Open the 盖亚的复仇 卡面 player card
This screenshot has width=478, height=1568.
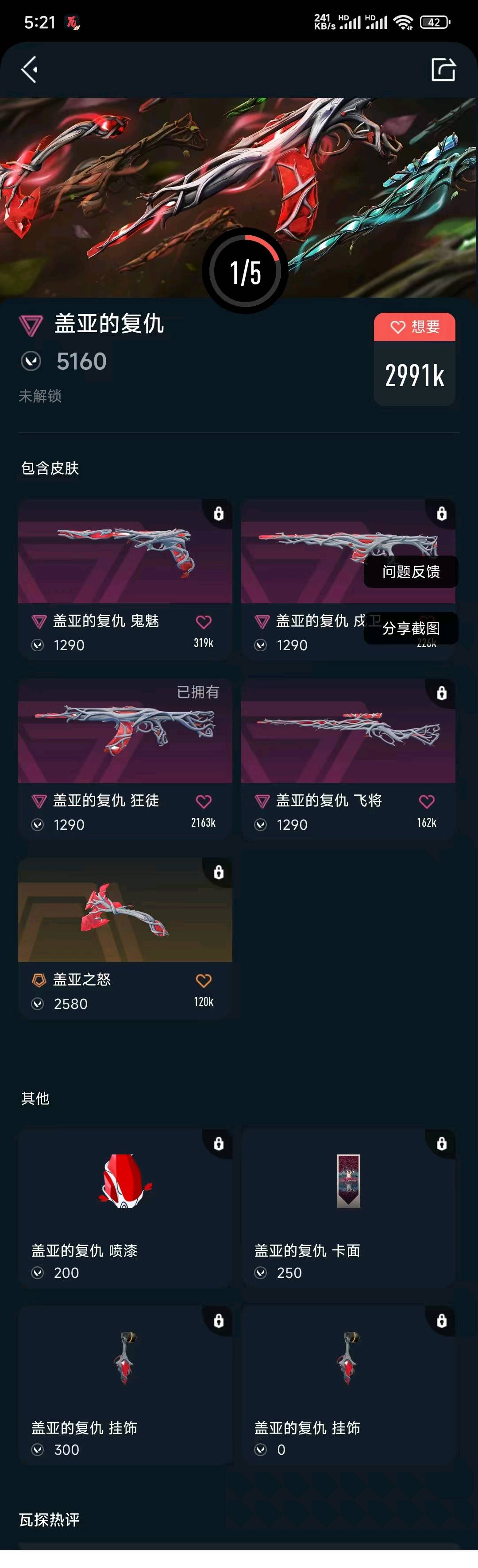[x=348, y=1208]
